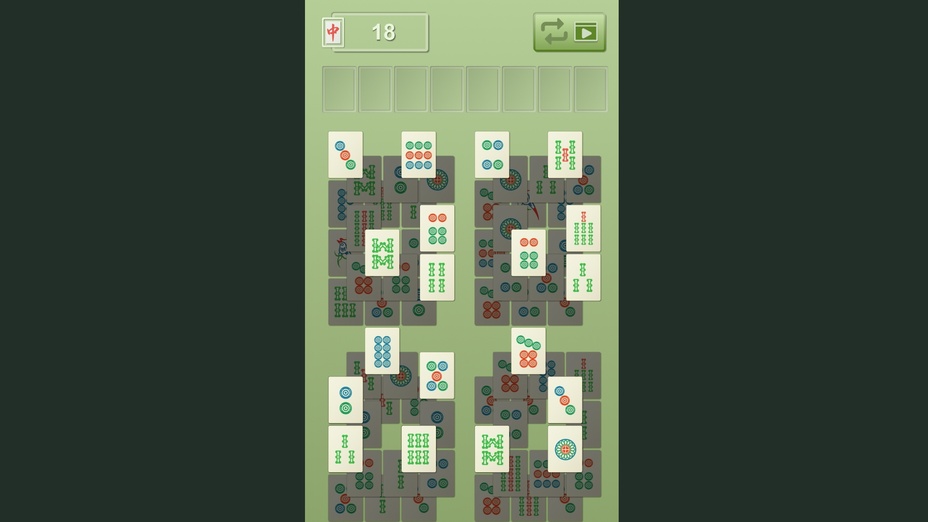This screenshot has width=928, height=522.
Task: Select the eight blue circles tile
Action: tap(382, 351)
